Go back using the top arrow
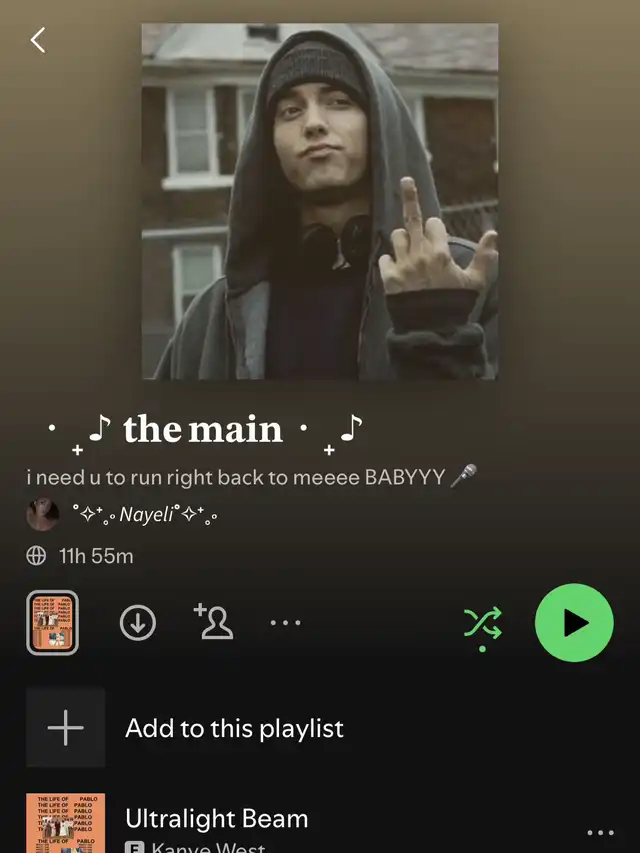The height and width of the screenshot is (853, 640). pyautogui.click(x=38, y=41)
